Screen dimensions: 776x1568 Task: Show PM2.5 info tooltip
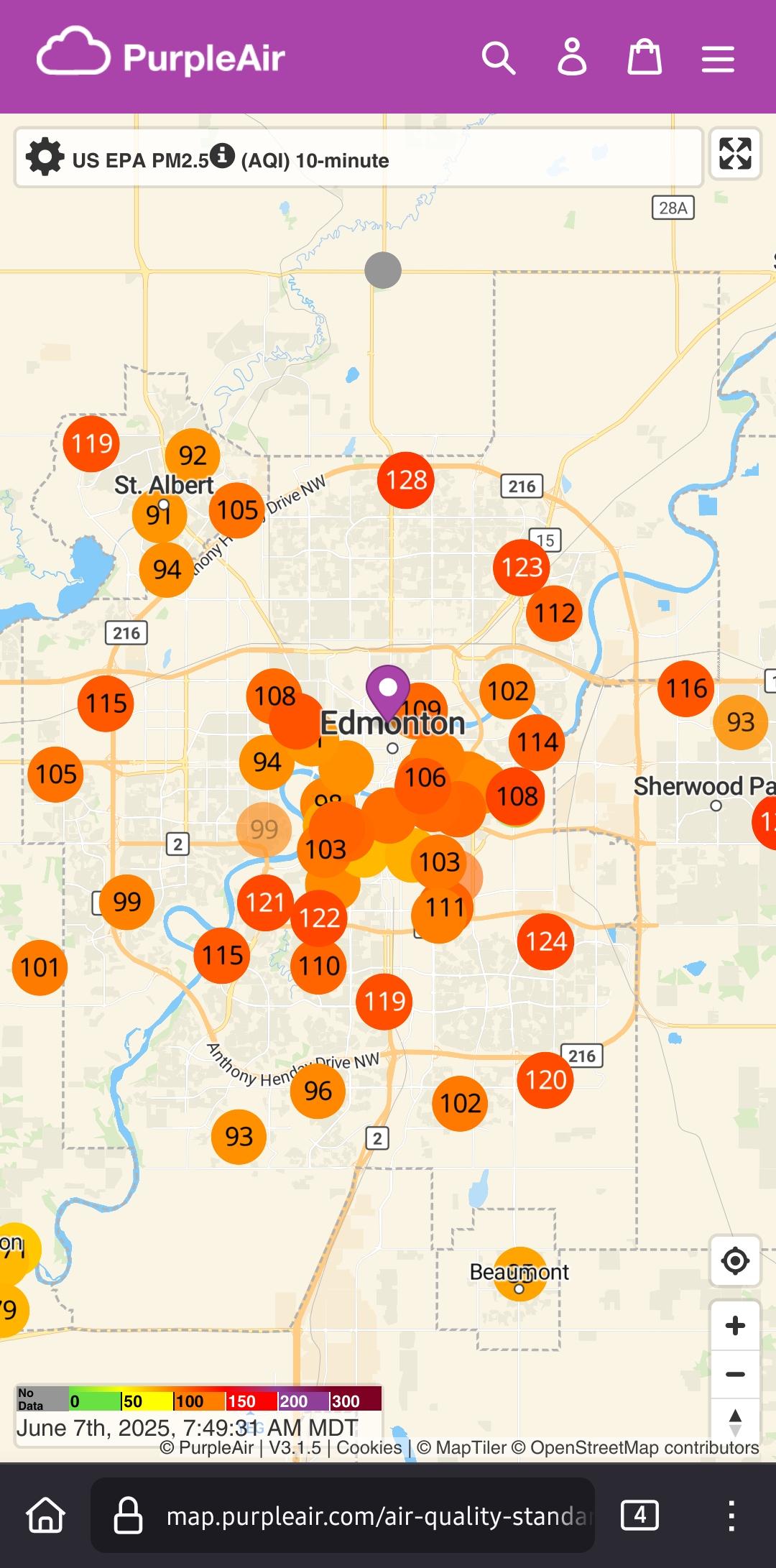click(222, 155)
